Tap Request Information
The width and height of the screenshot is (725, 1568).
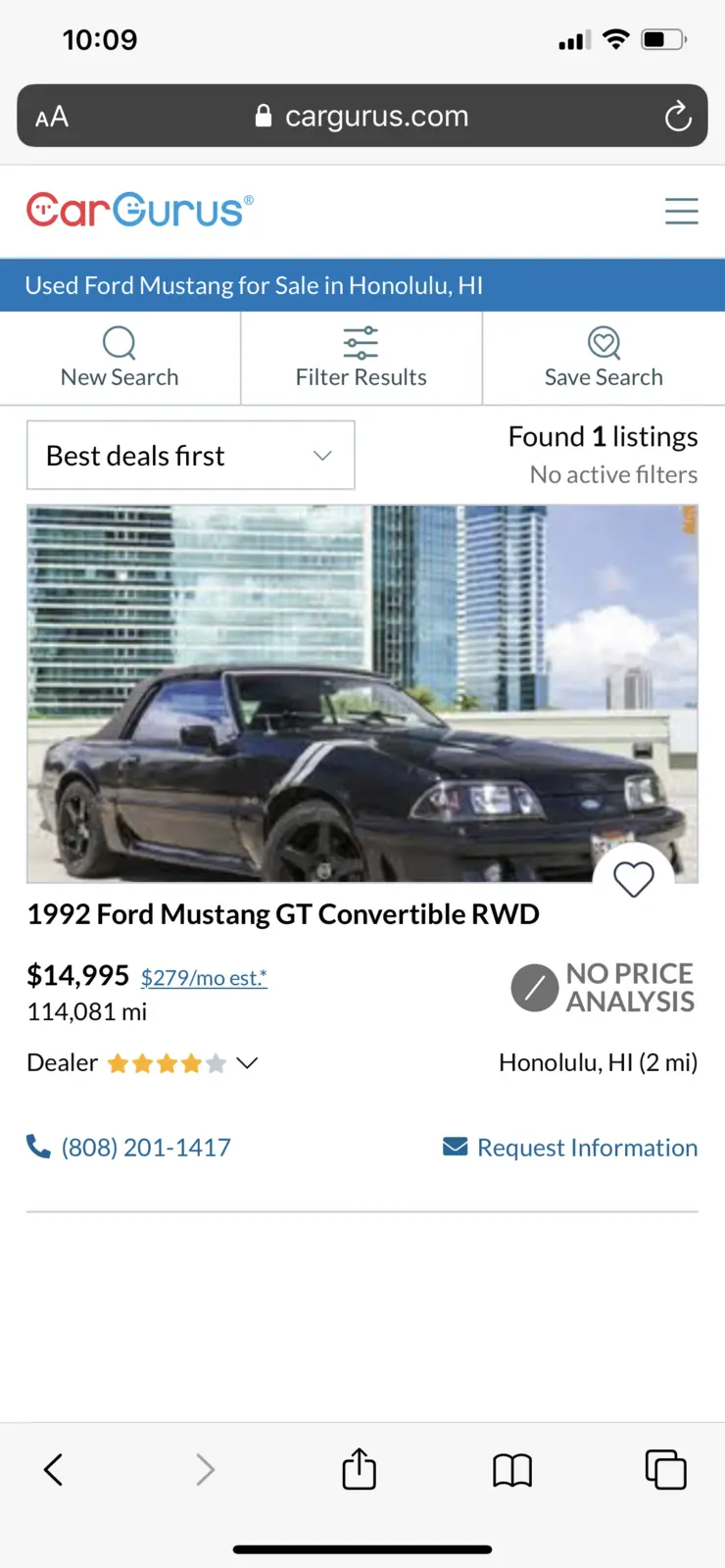(570, 1147)
